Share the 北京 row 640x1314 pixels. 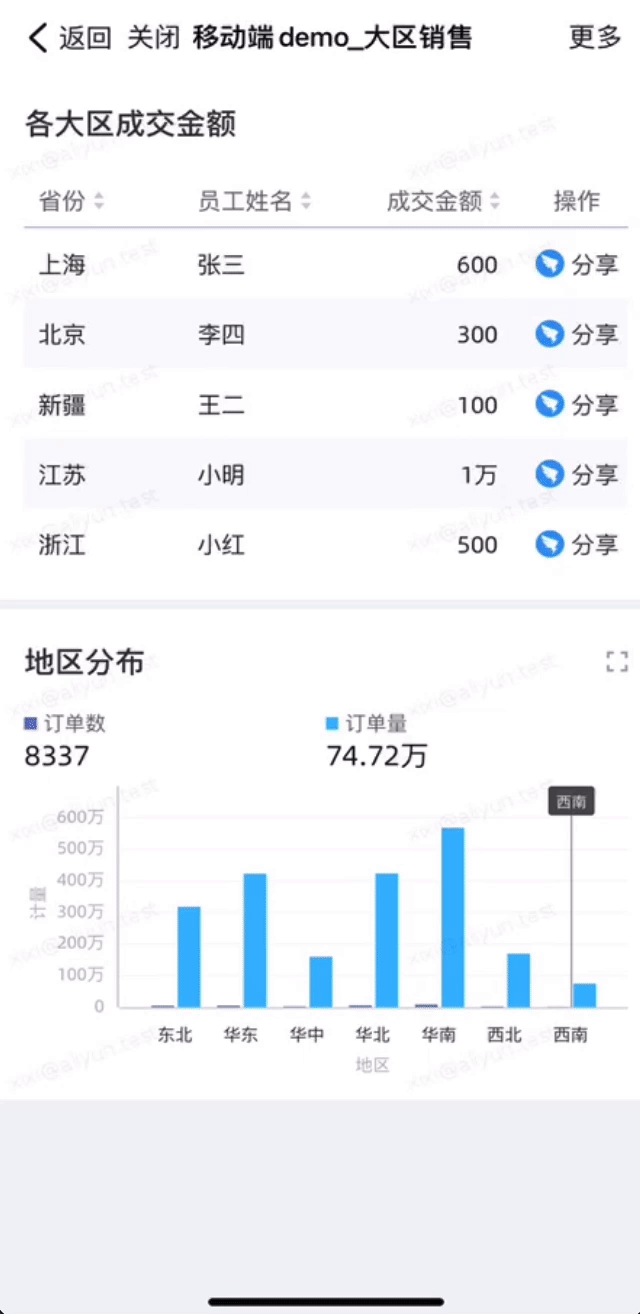click(577, 334)
